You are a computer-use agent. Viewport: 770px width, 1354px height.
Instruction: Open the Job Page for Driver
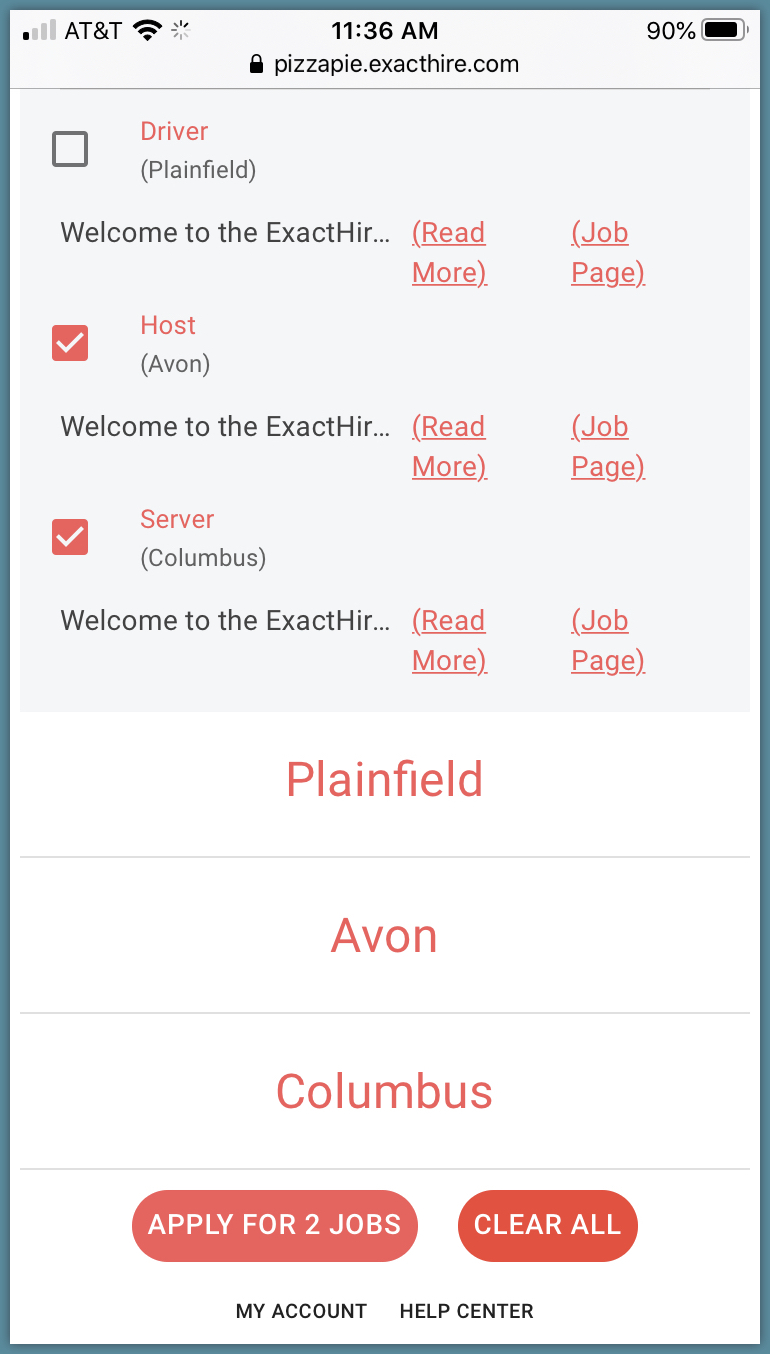tap(607, 252)
